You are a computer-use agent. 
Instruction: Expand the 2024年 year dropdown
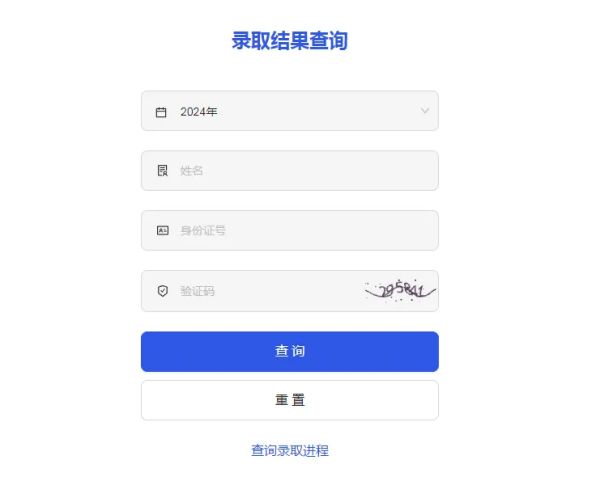289,111
